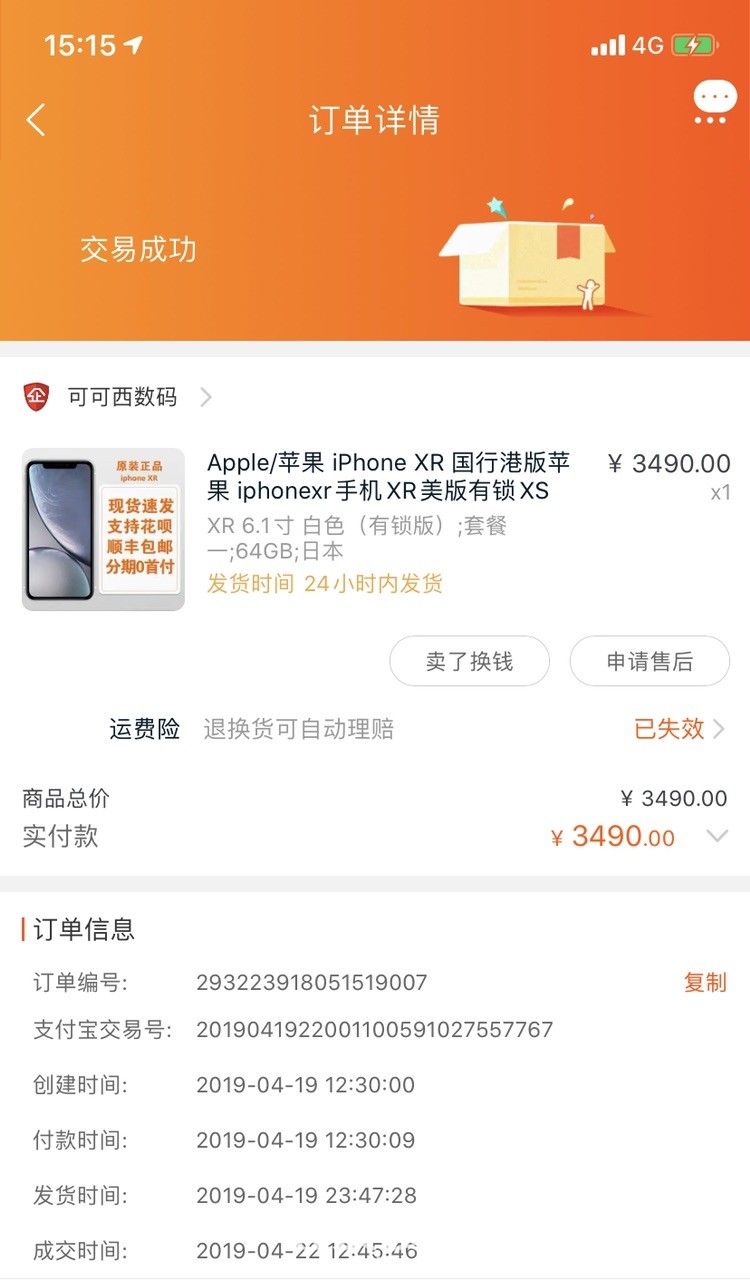Go back from order details
This screenshot has width=750, height=1280.
point(36,120)
